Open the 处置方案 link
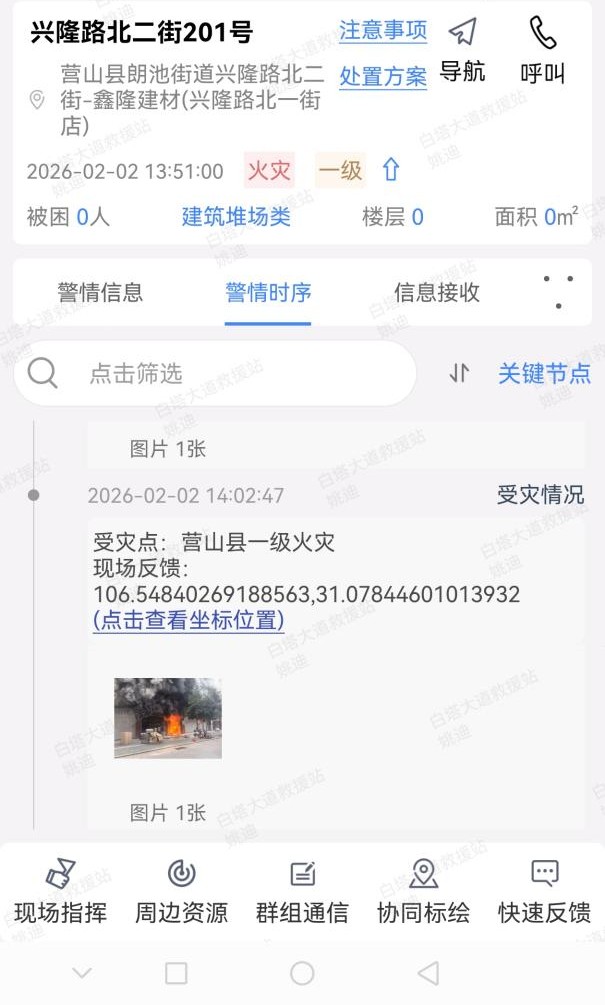 pyautogui.click(x=383, y=77)
